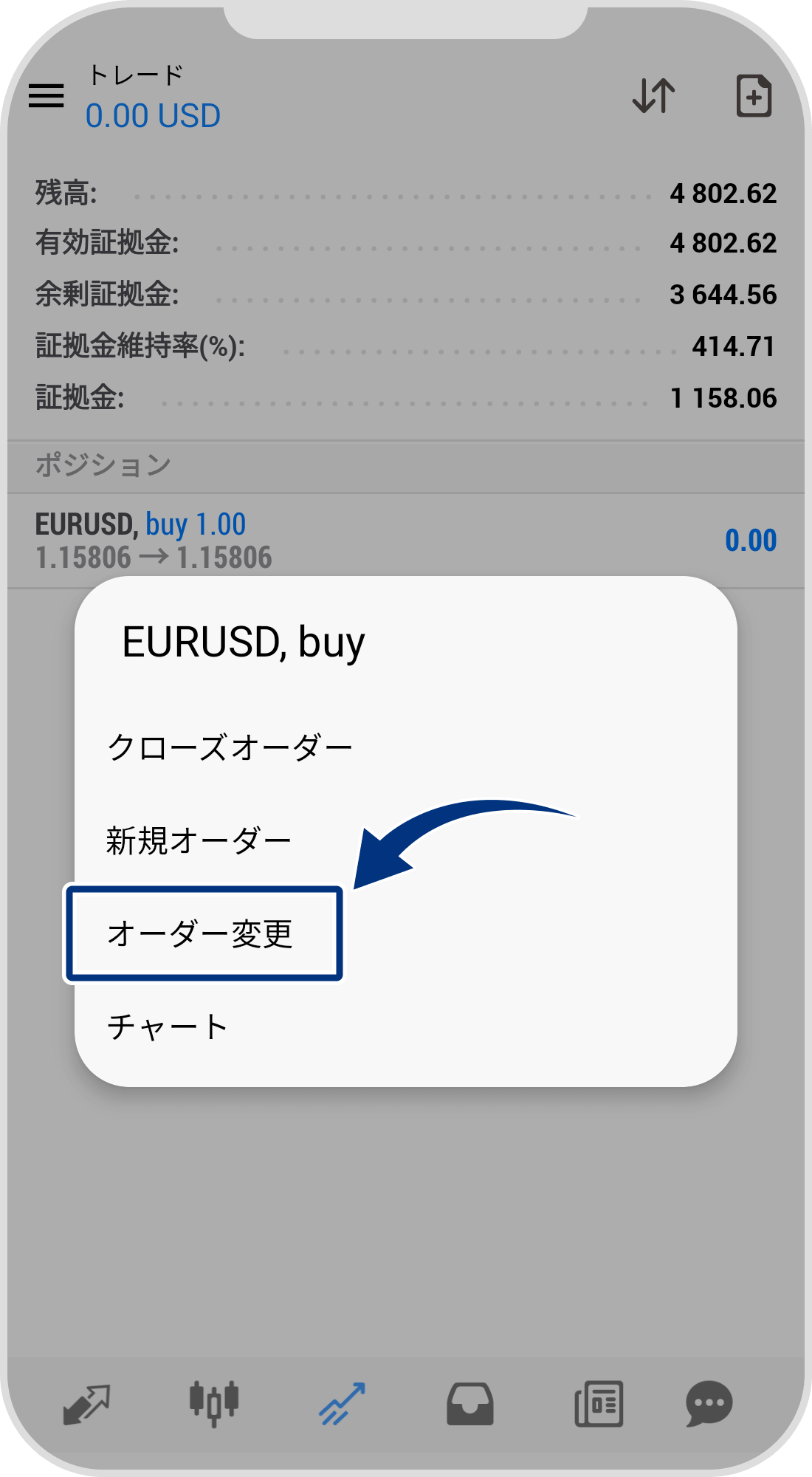
Task: Open the history inbox tab
Action: [470, 1403]
